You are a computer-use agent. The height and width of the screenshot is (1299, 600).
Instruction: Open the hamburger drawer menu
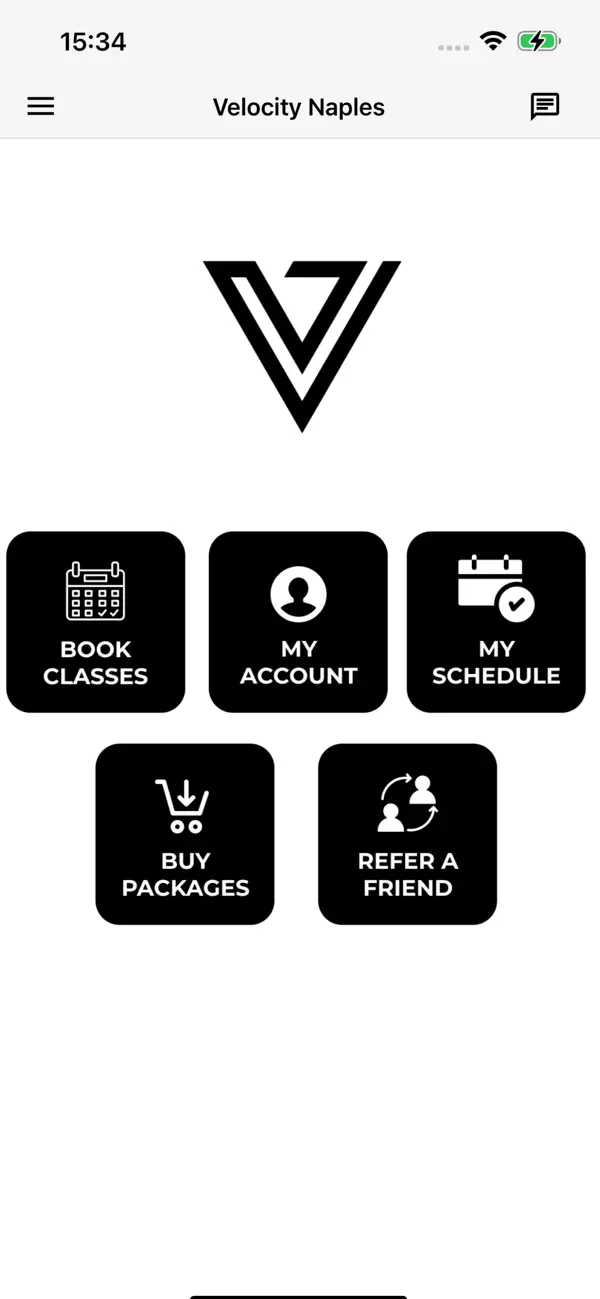click(41, 106)
